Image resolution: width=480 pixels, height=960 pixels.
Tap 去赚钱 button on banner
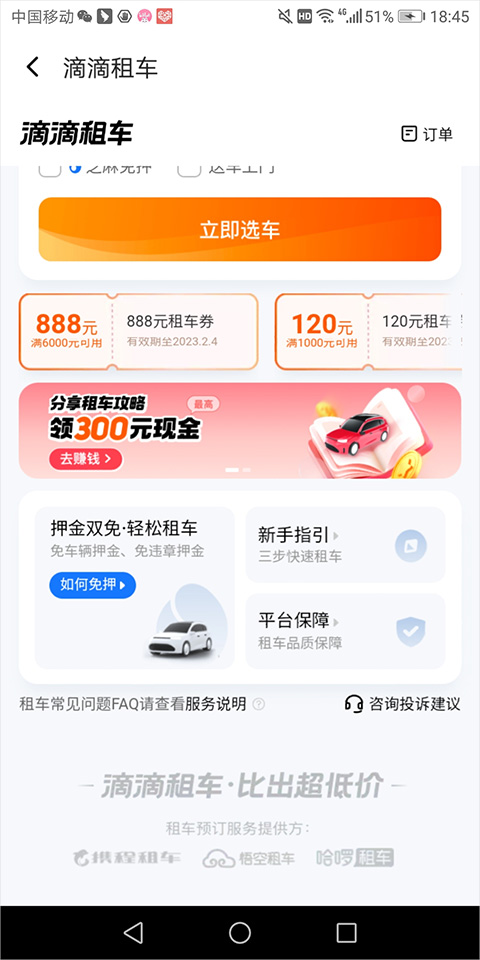(86, 459)
